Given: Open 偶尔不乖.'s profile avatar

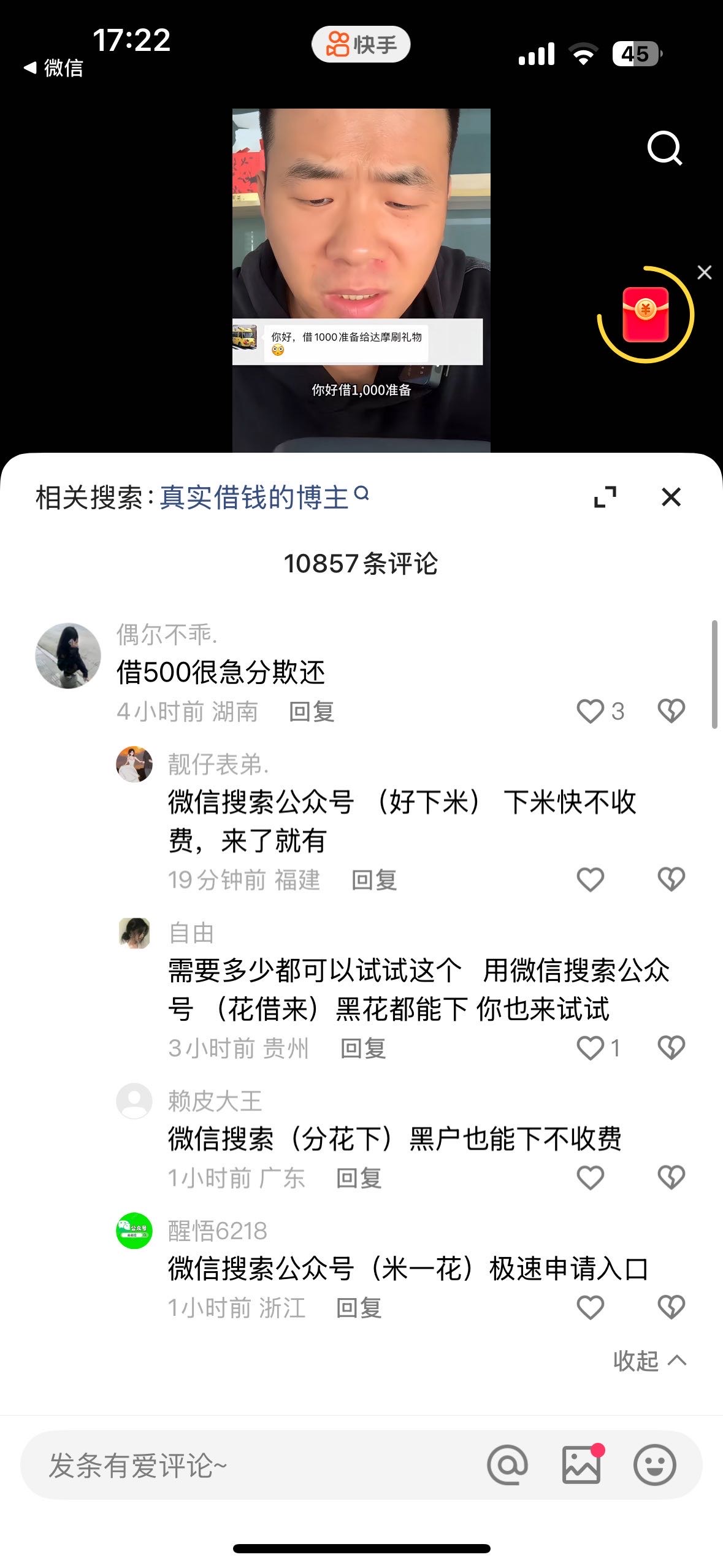Looking at the screenshot, I should tap(68, 655).
